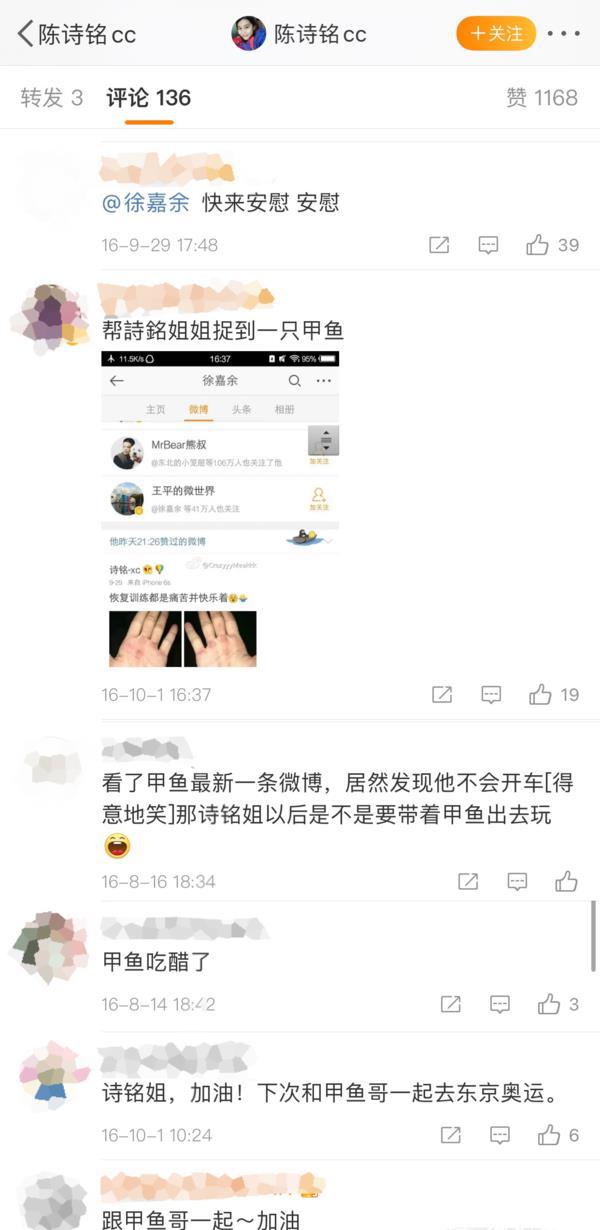The image size is (600, 1230).
Task: Like the comment about 东京奥运
Action: (548, 1135)
